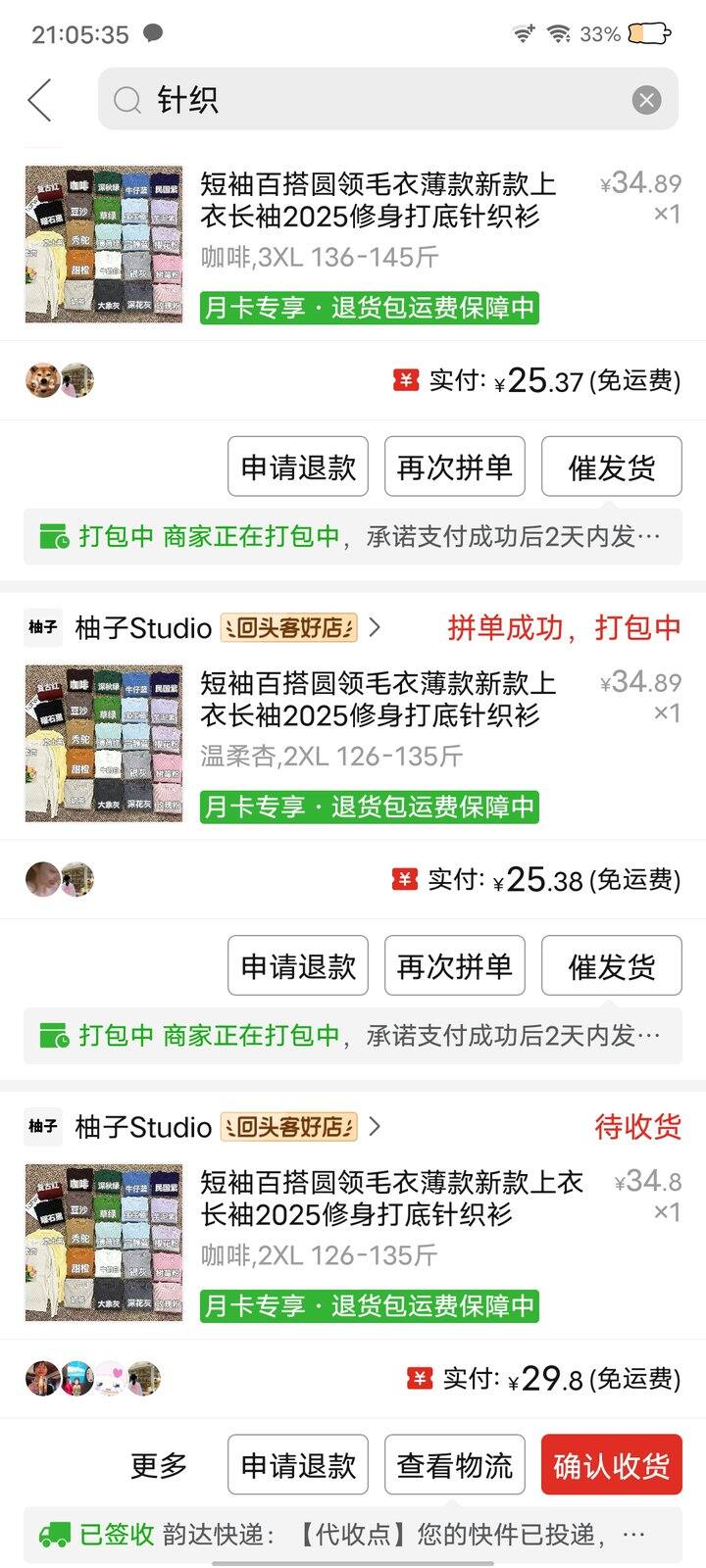This screenshot has width=706, height=1568.
Task: Tap 催发货 for the 咖啡 3XL order
Action: (x=611, y=466)
